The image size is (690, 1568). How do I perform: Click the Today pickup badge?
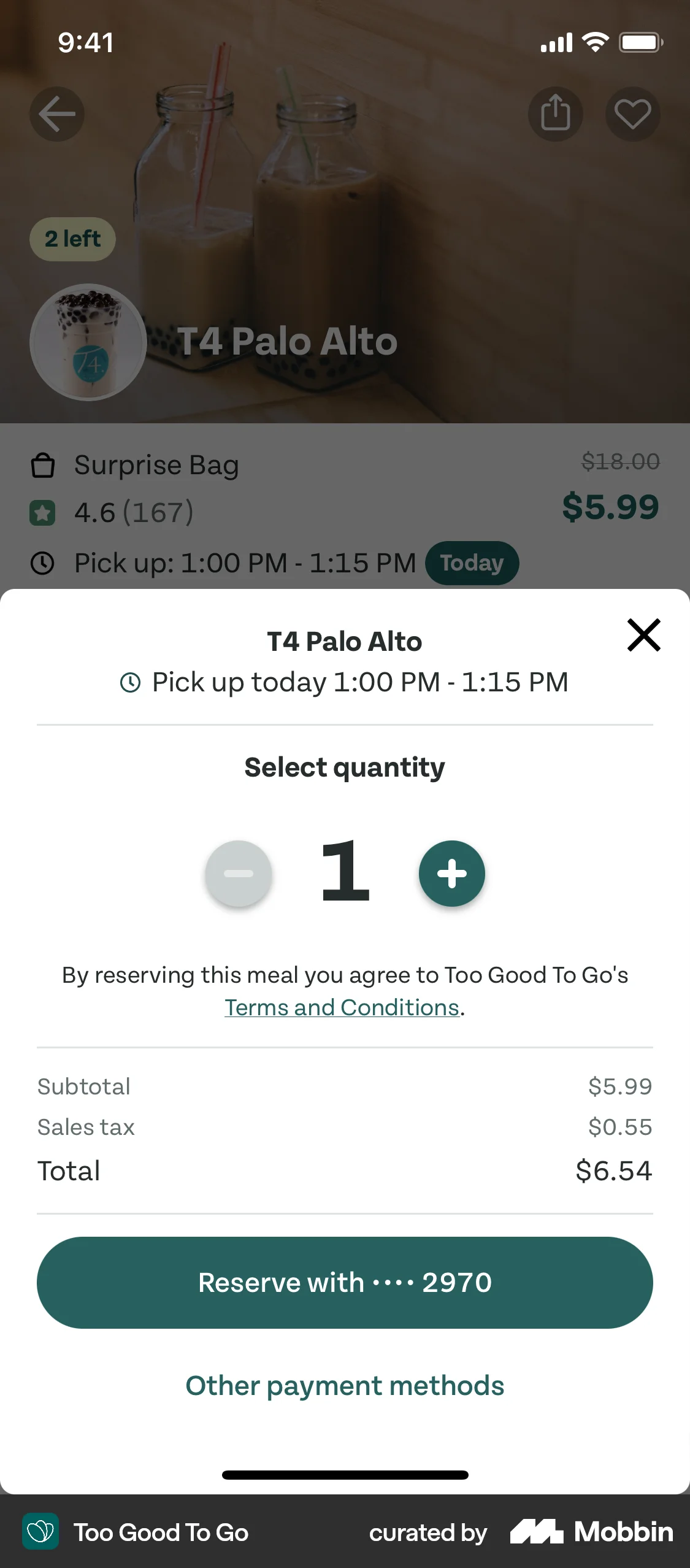click(x=471, y=562)
